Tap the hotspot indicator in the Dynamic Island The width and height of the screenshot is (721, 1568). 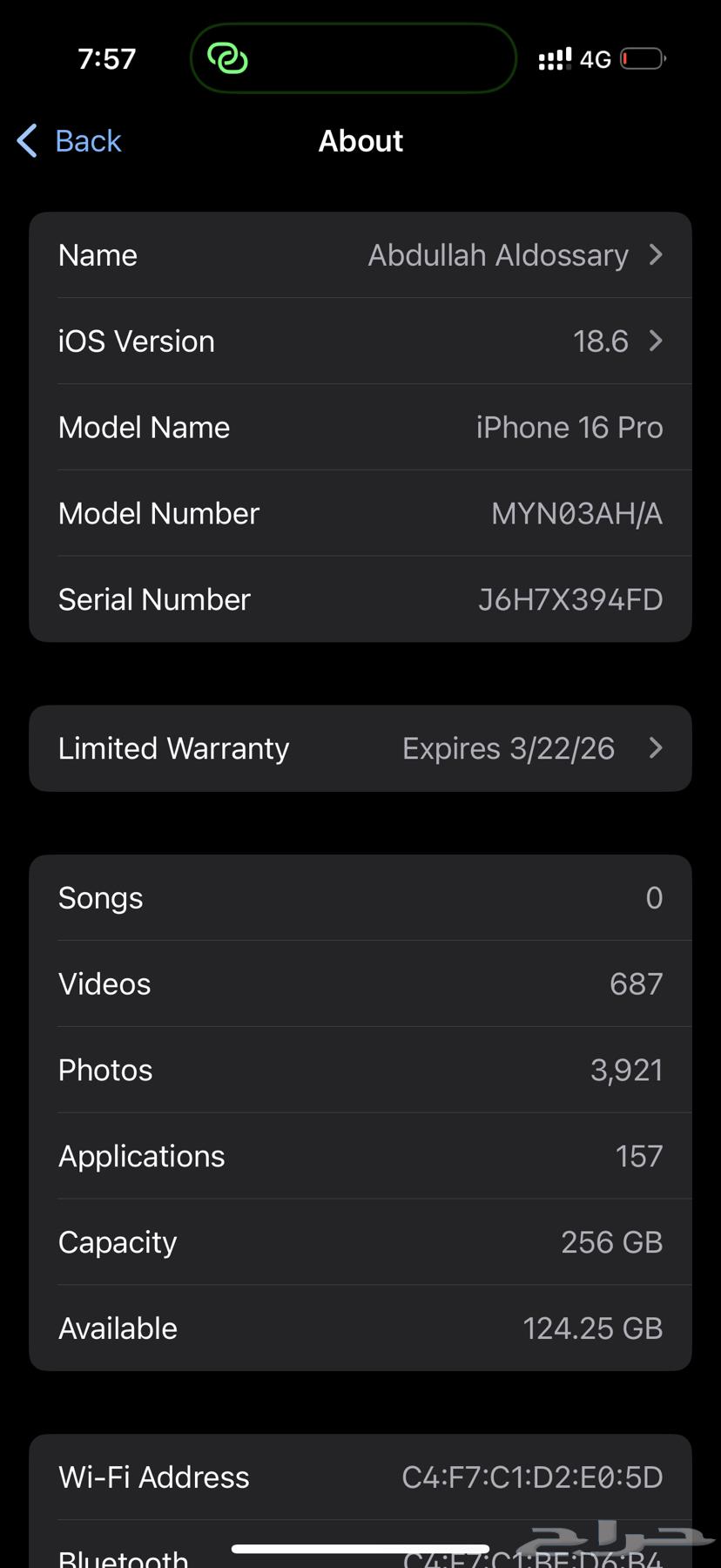point(228,58)
